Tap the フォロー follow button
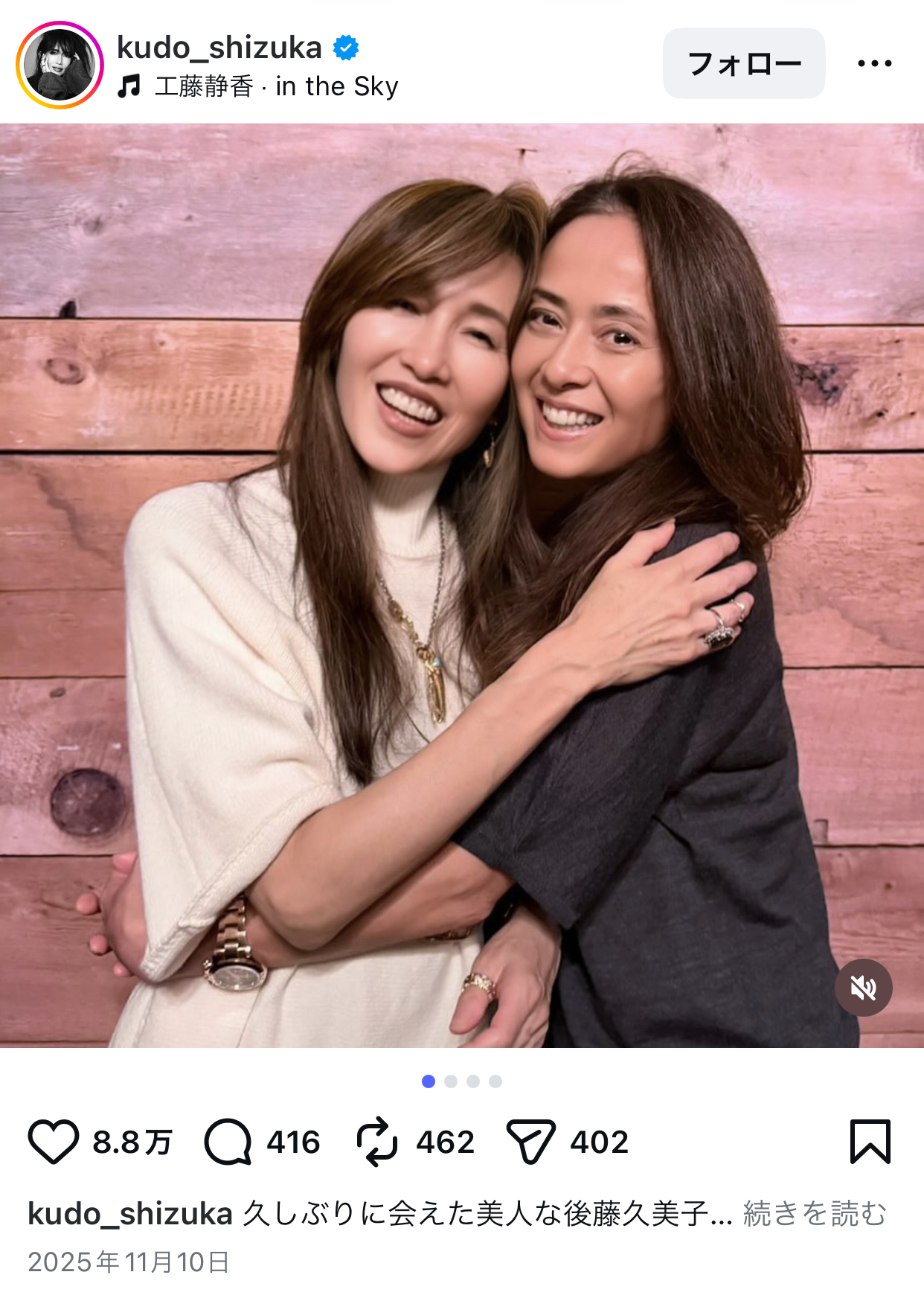The height and width of the screenshot is (1301, 924). [744, 63]
